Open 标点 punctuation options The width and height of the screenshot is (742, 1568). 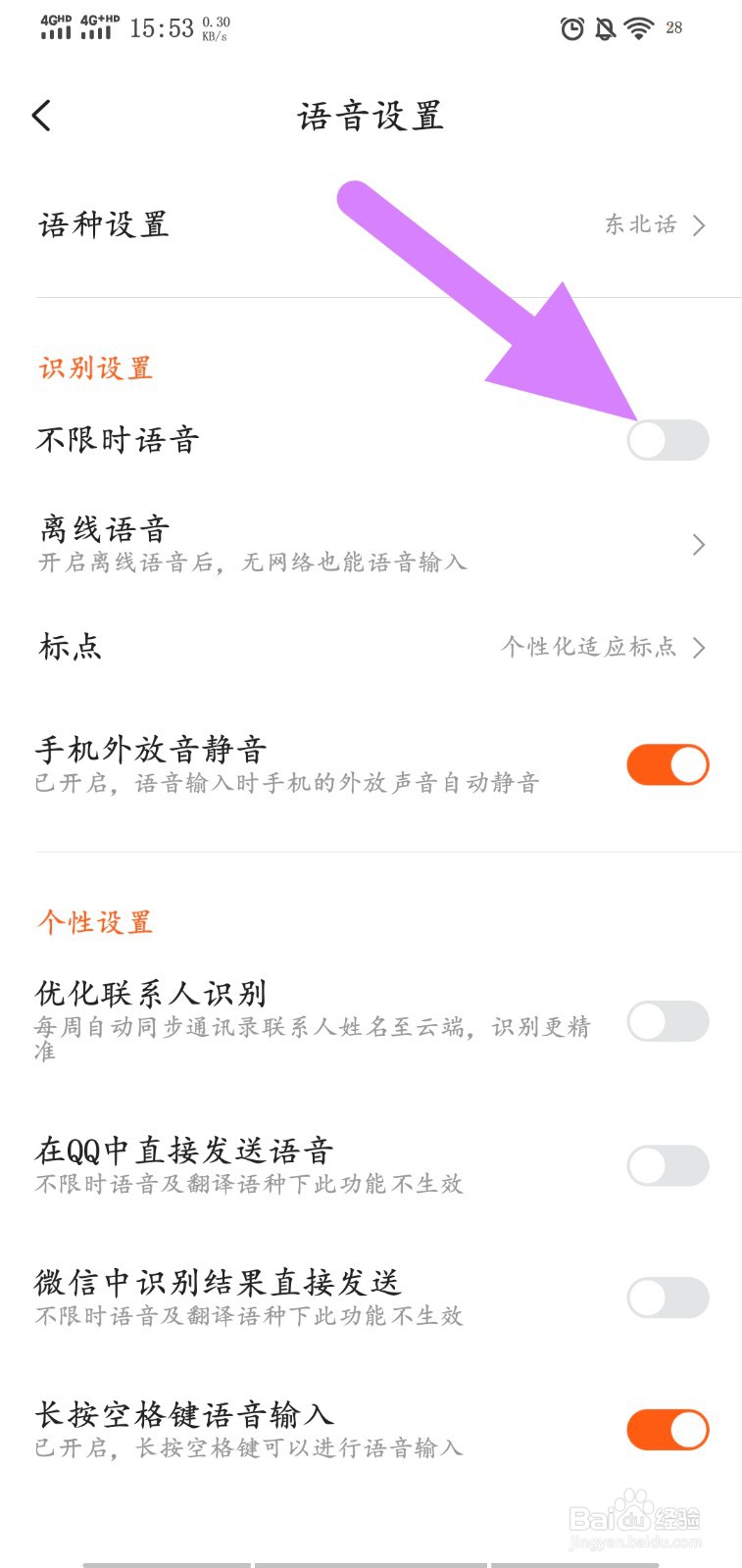[371, 647]
